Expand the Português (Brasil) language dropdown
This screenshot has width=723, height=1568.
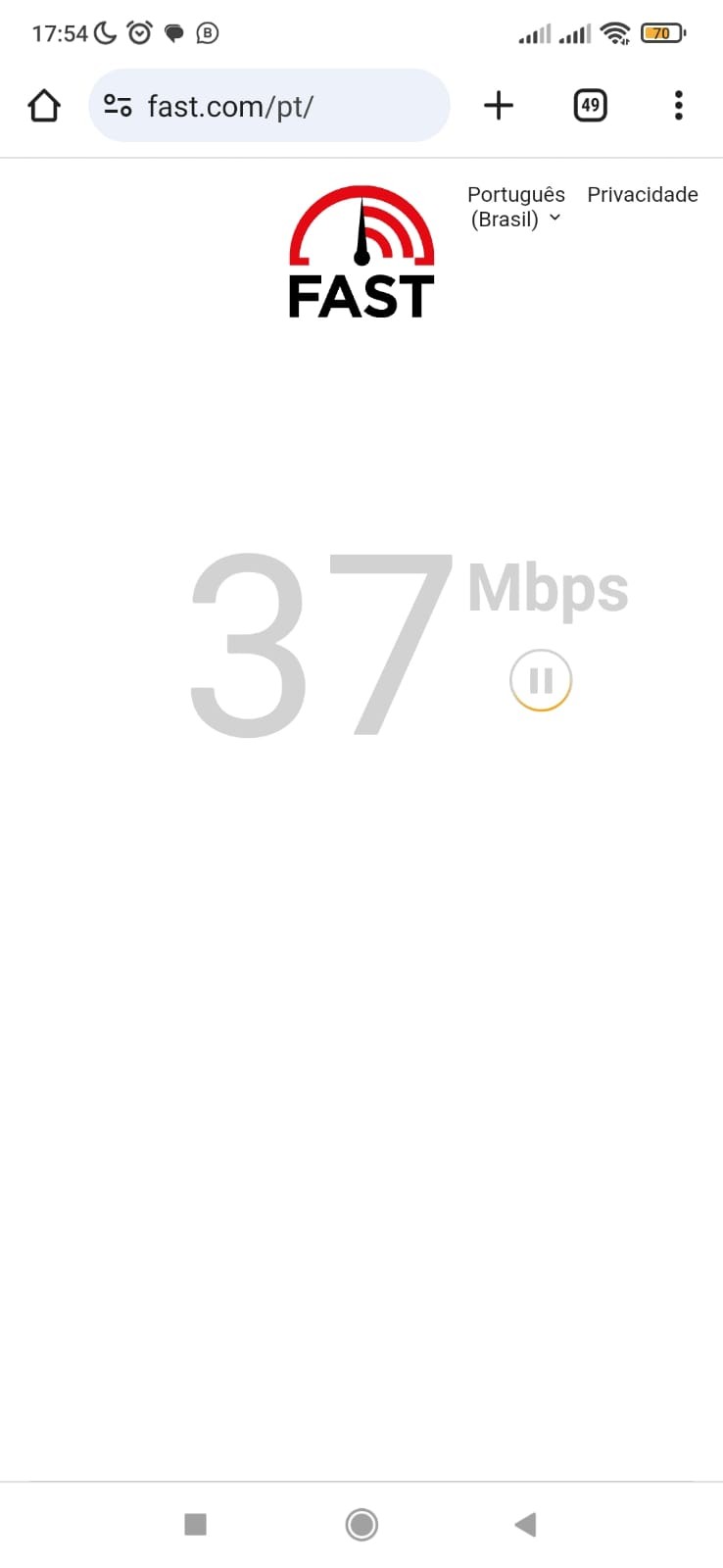pos(516,207)
